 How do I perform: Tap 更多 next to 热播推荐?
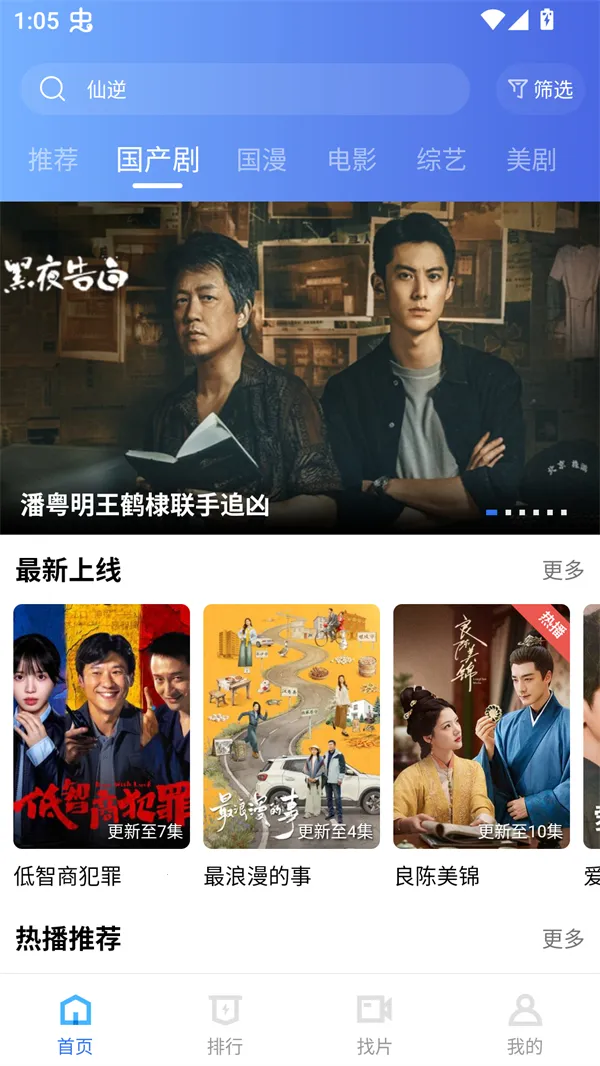[563, 939]
